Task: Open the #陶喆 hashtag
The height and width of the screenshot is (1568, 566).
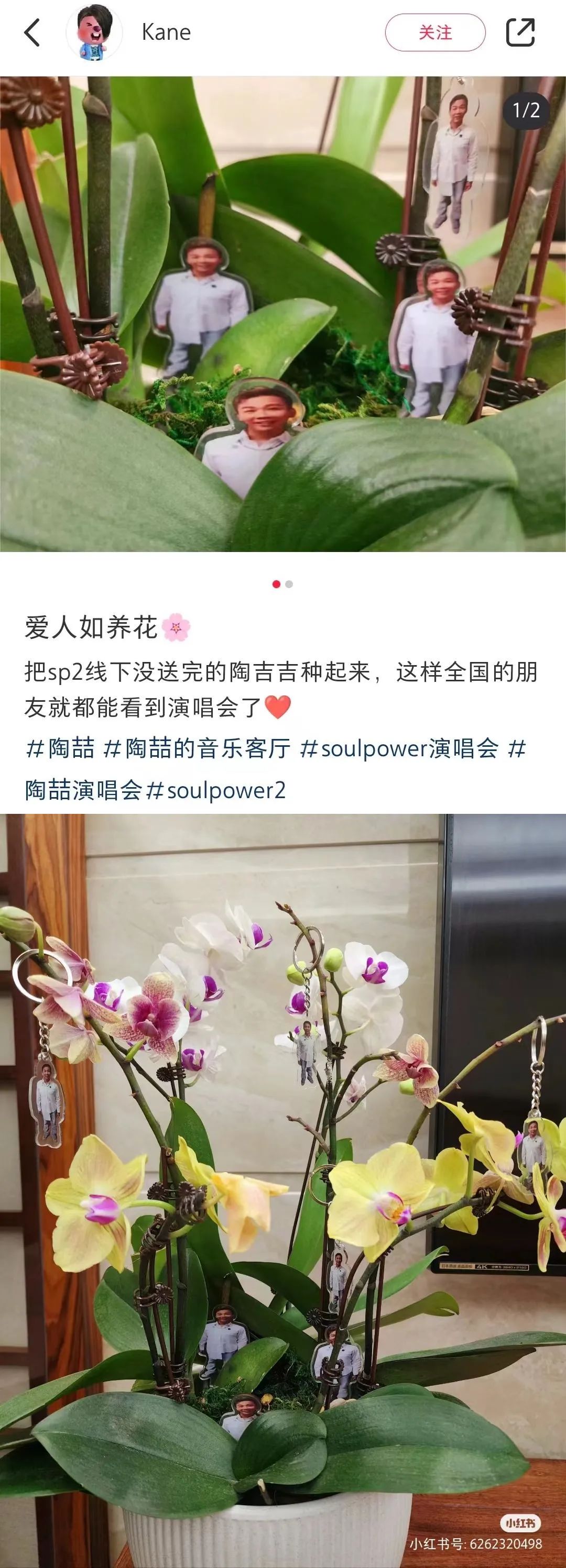Action: (60, 749)
